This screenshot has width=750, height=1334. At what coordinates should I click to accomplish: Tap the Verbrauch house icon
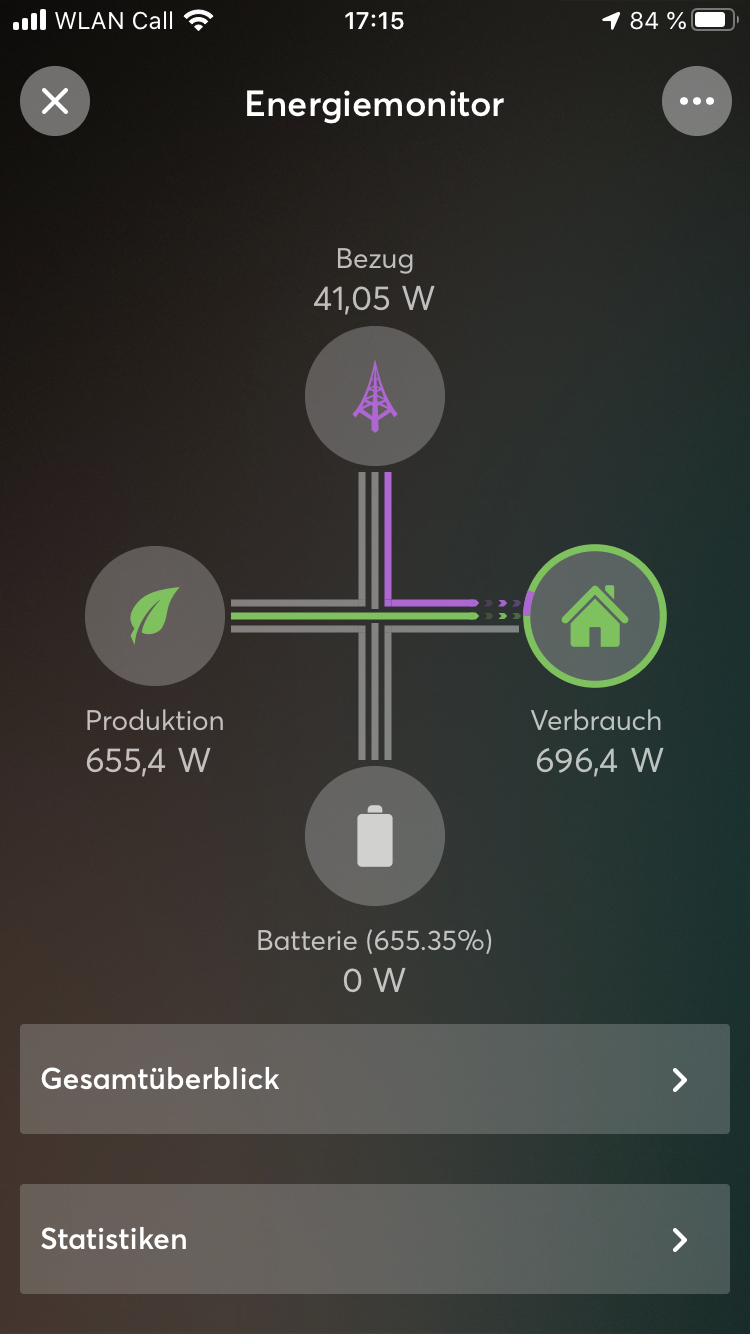tap(595, 615)
